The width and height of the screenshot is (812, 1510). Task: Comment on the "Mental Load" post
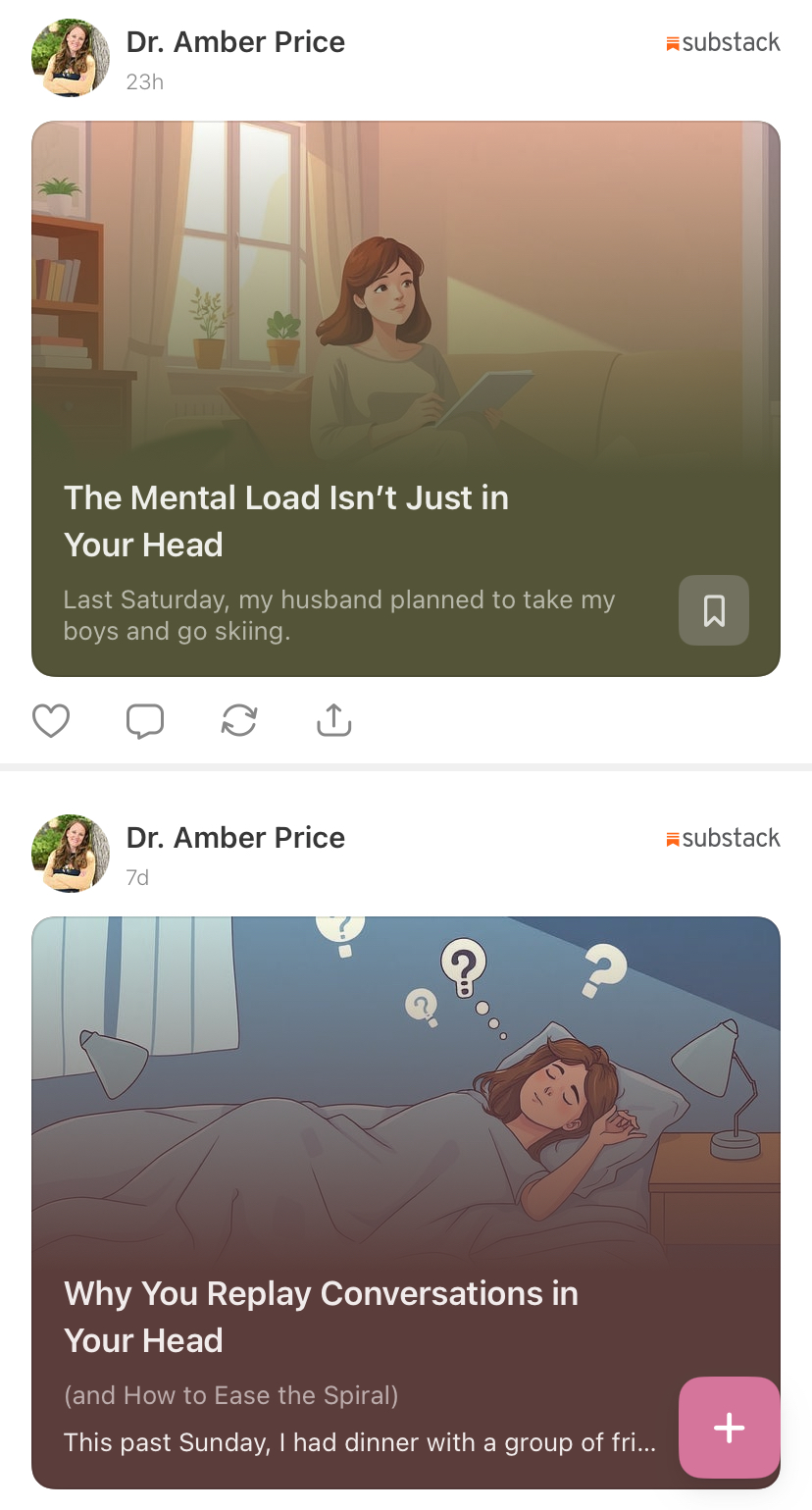click(x=145, y=721)
